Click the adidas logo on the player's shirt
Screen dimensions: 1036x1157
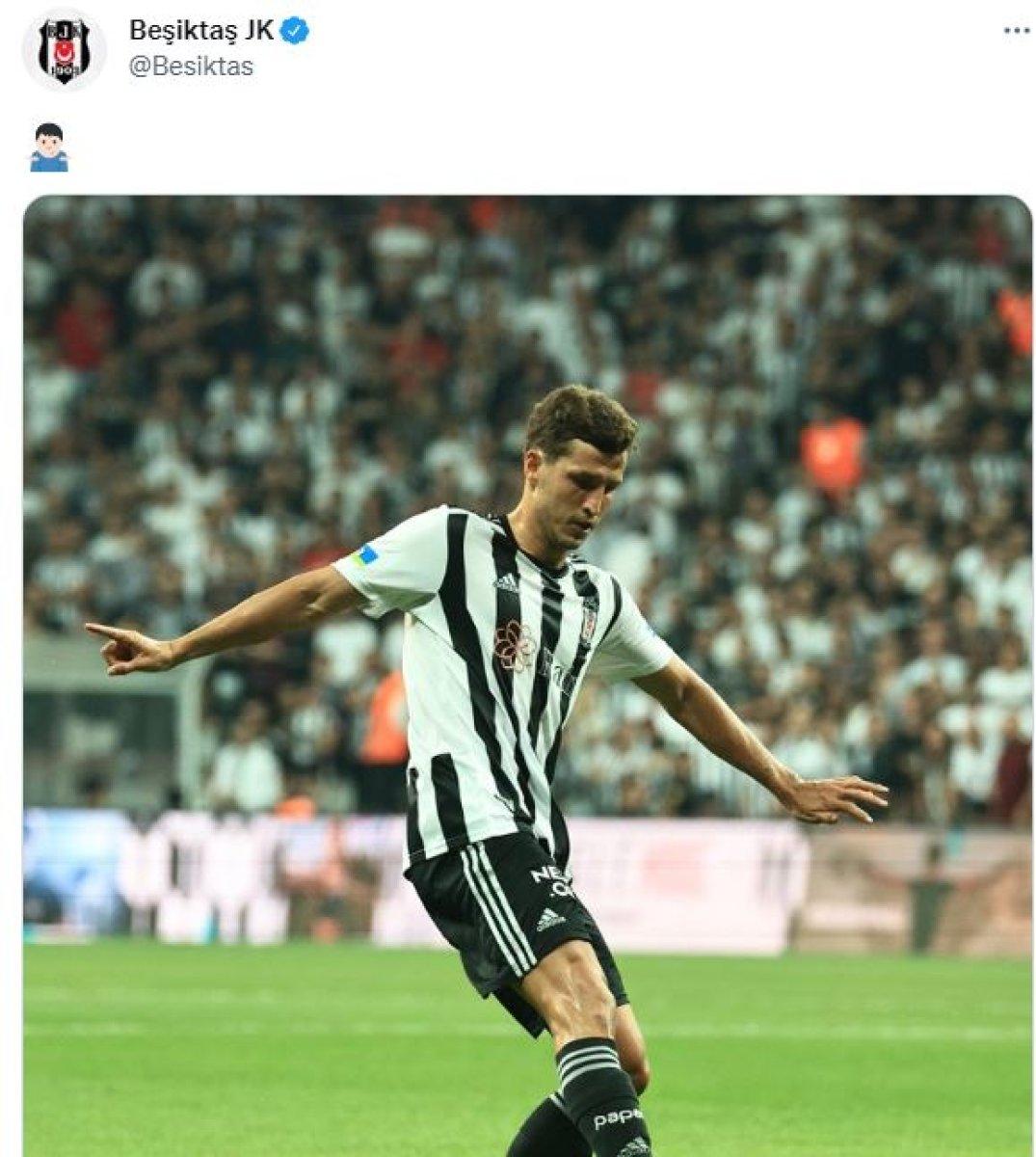coord(505,581)
